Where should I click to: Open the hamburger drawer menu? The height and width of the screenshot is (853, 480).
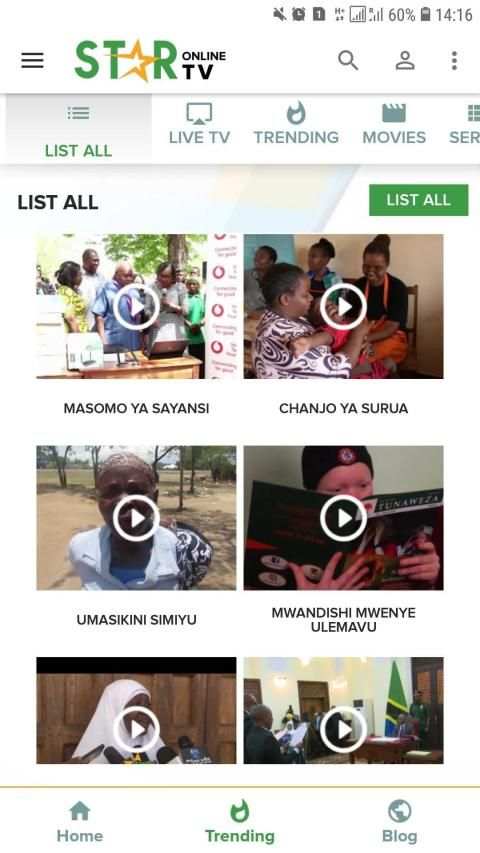[x=33, y=60]
